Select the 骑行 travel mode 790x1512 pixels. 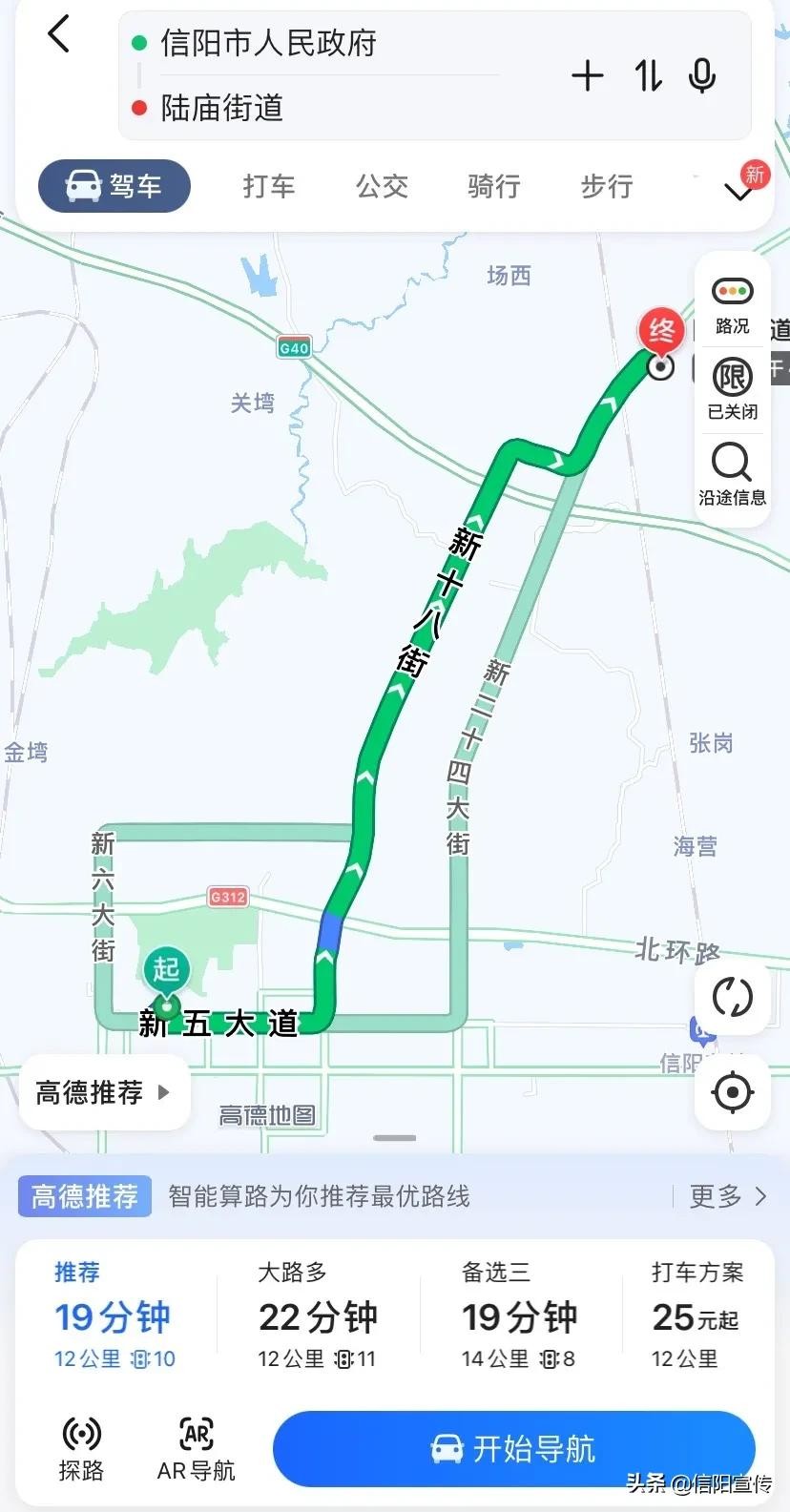click(x=494, y=186)
